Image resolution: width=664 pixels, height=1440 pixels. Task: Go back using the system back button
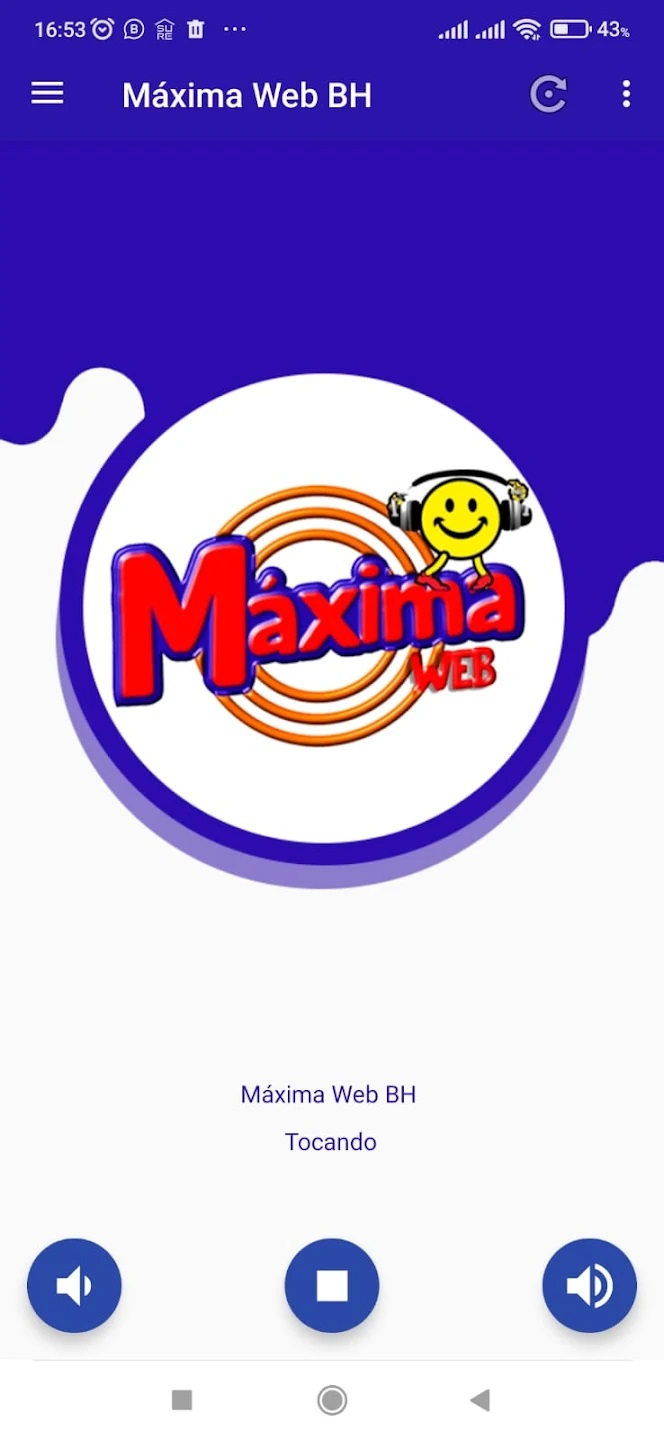(x=480, y=1400)
